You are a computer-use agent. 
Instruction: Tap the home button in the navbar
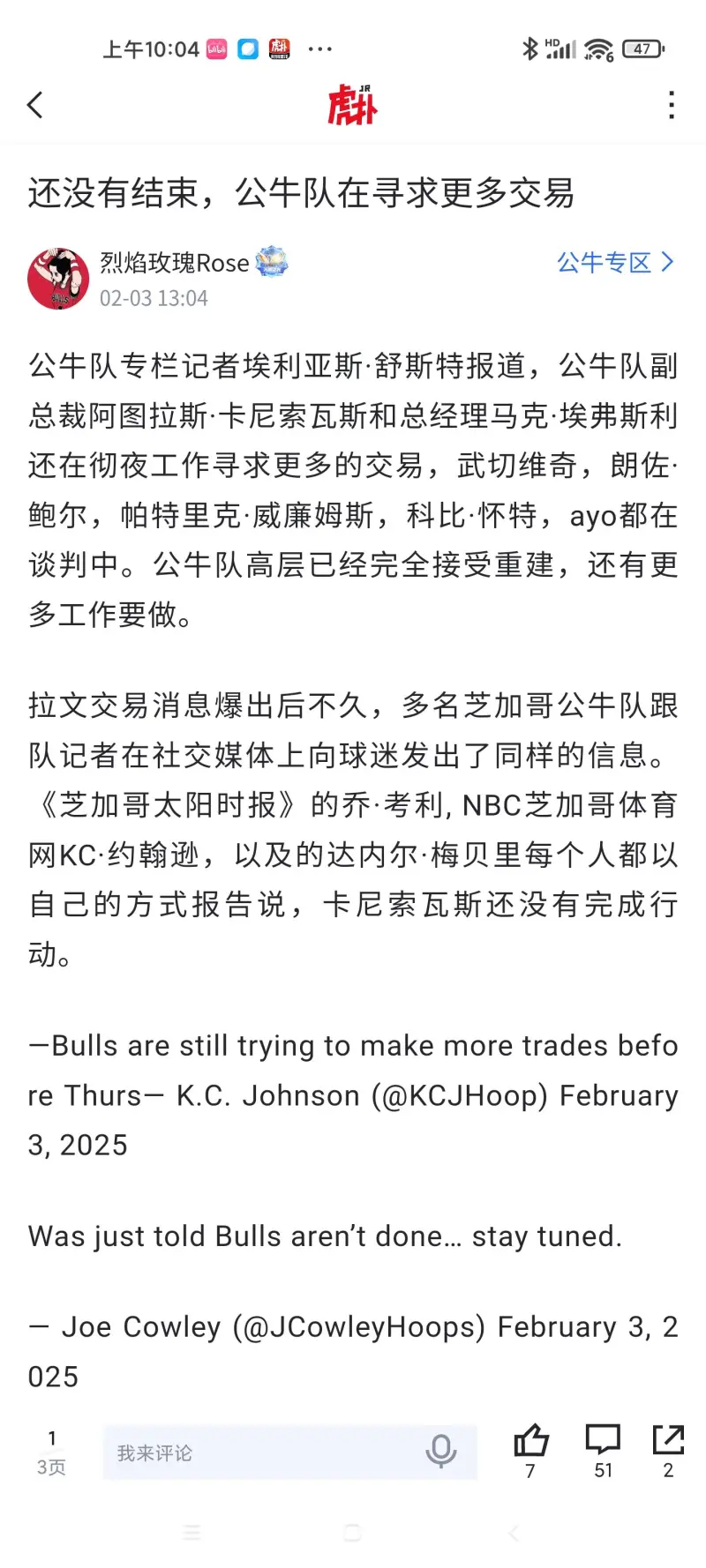pyautogui.click(x=353, y=1534)
